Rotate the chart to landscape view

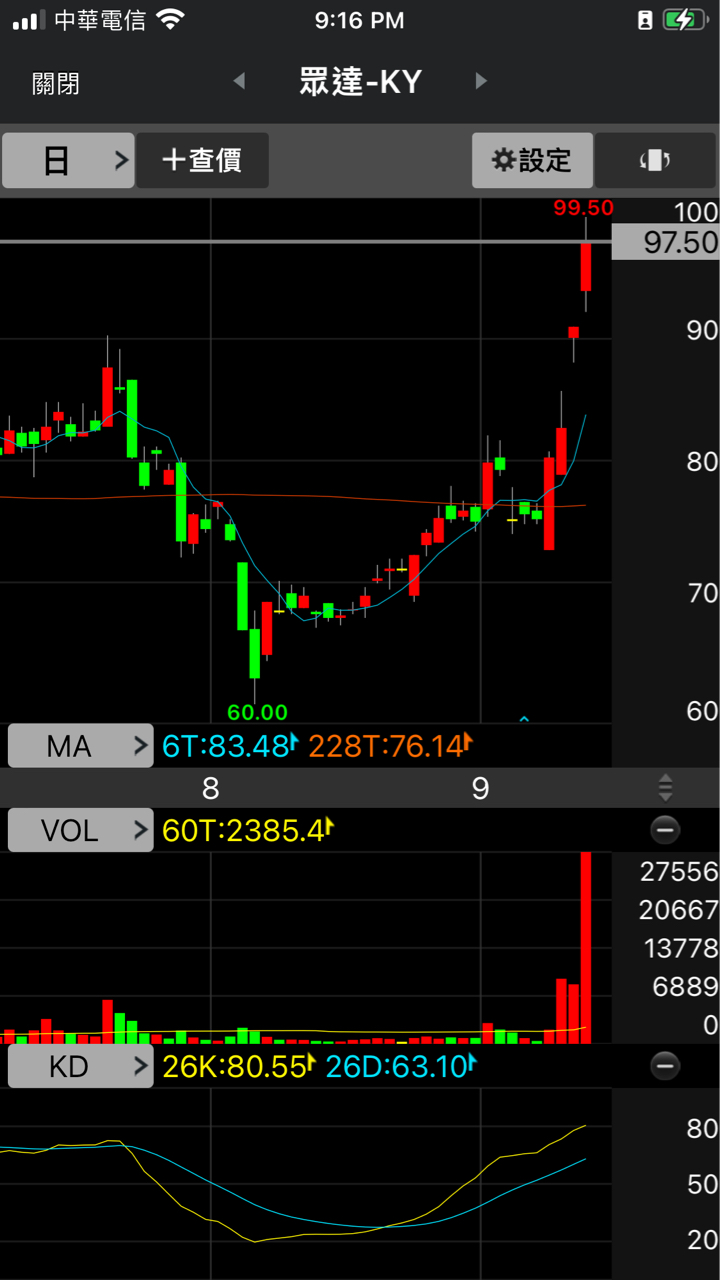coord(655,160)
